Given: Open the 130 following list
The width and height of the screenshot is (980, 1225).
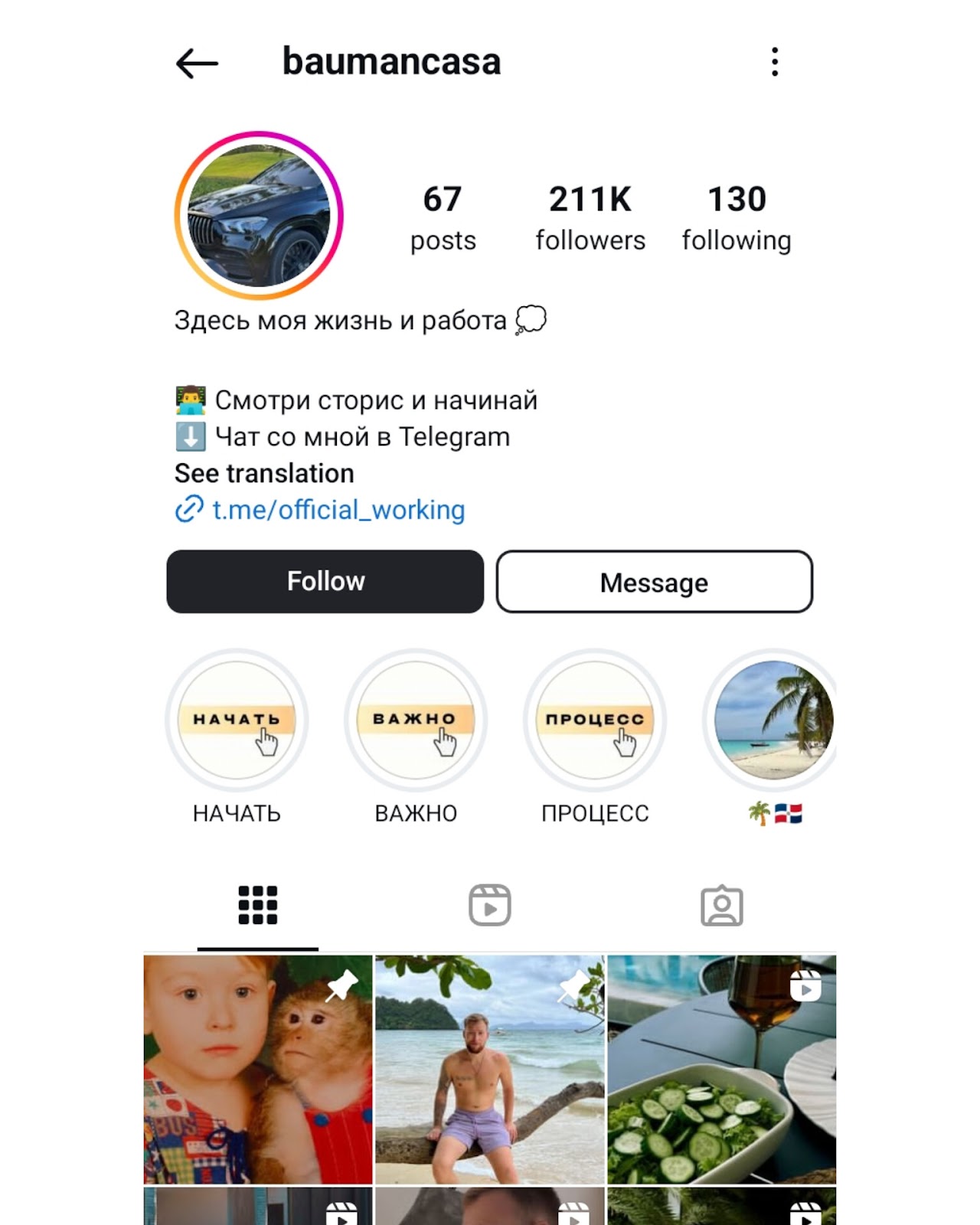Looking at the screenshot, I should [x=736, y=217].
